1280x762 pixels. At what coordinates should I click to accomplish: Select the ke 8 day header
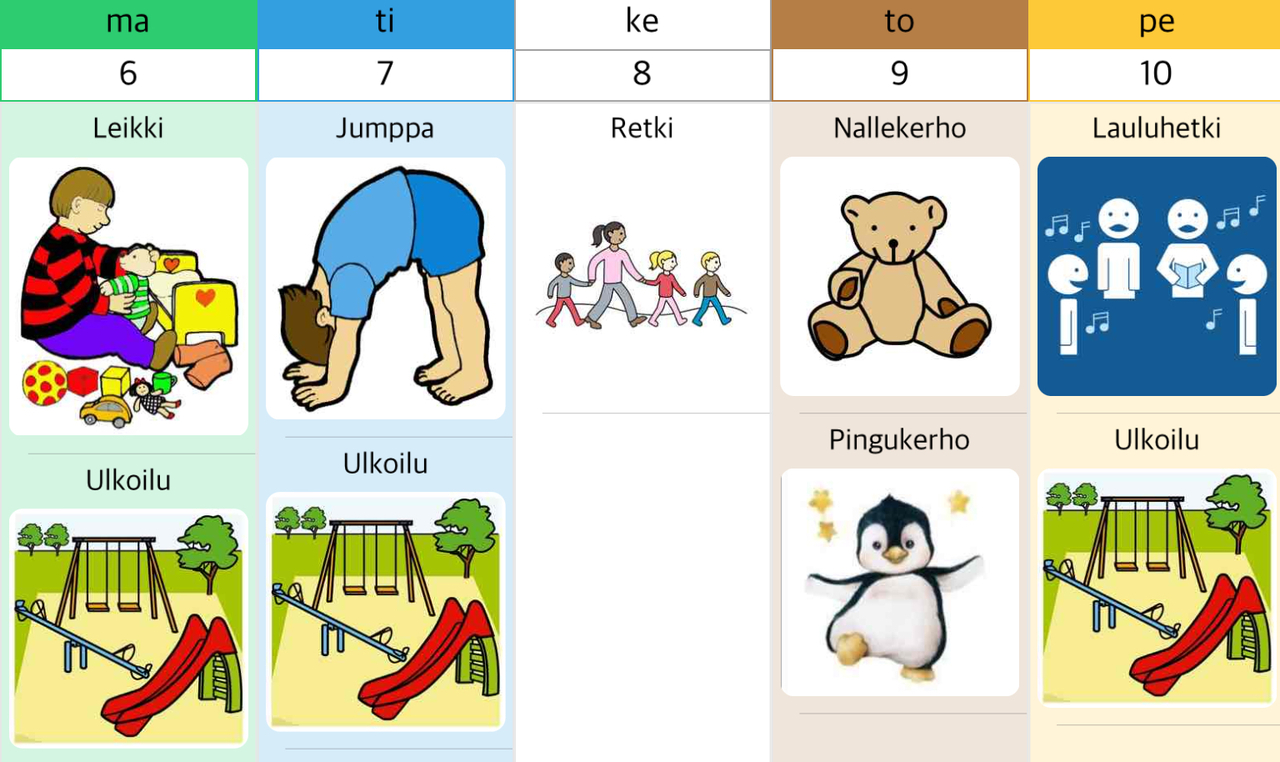tap(642, 50)
